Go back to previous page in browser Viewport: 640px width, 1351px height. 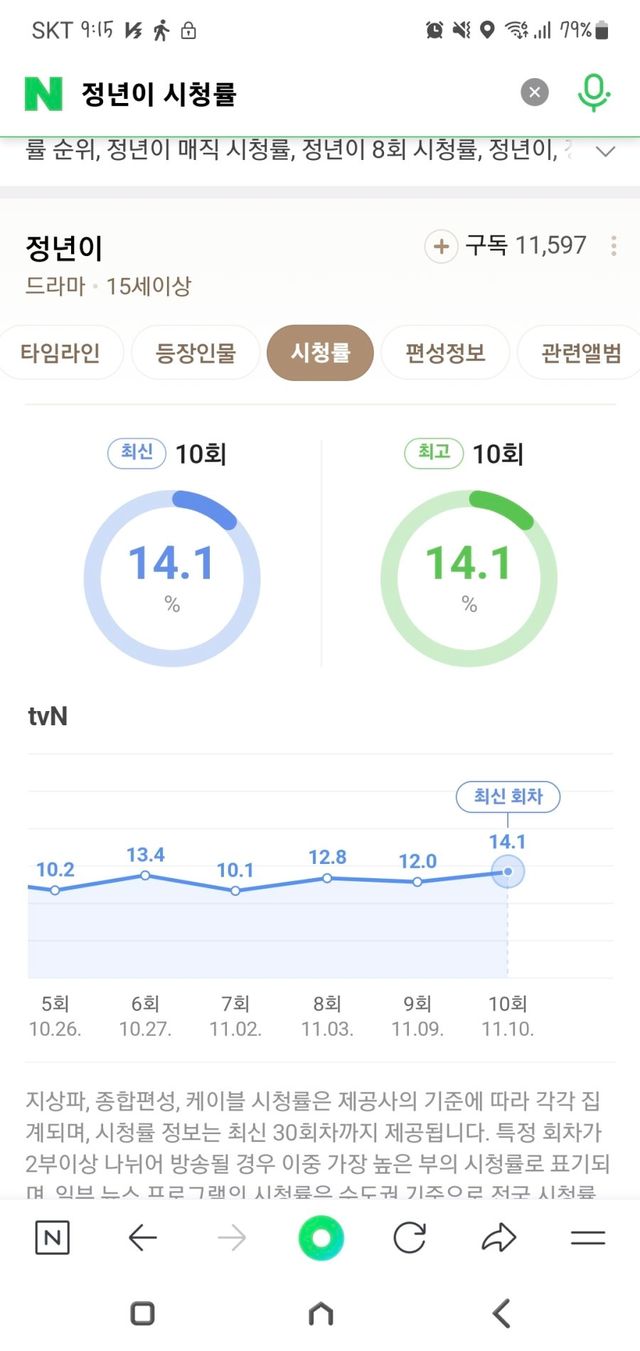coord(143,1239)
